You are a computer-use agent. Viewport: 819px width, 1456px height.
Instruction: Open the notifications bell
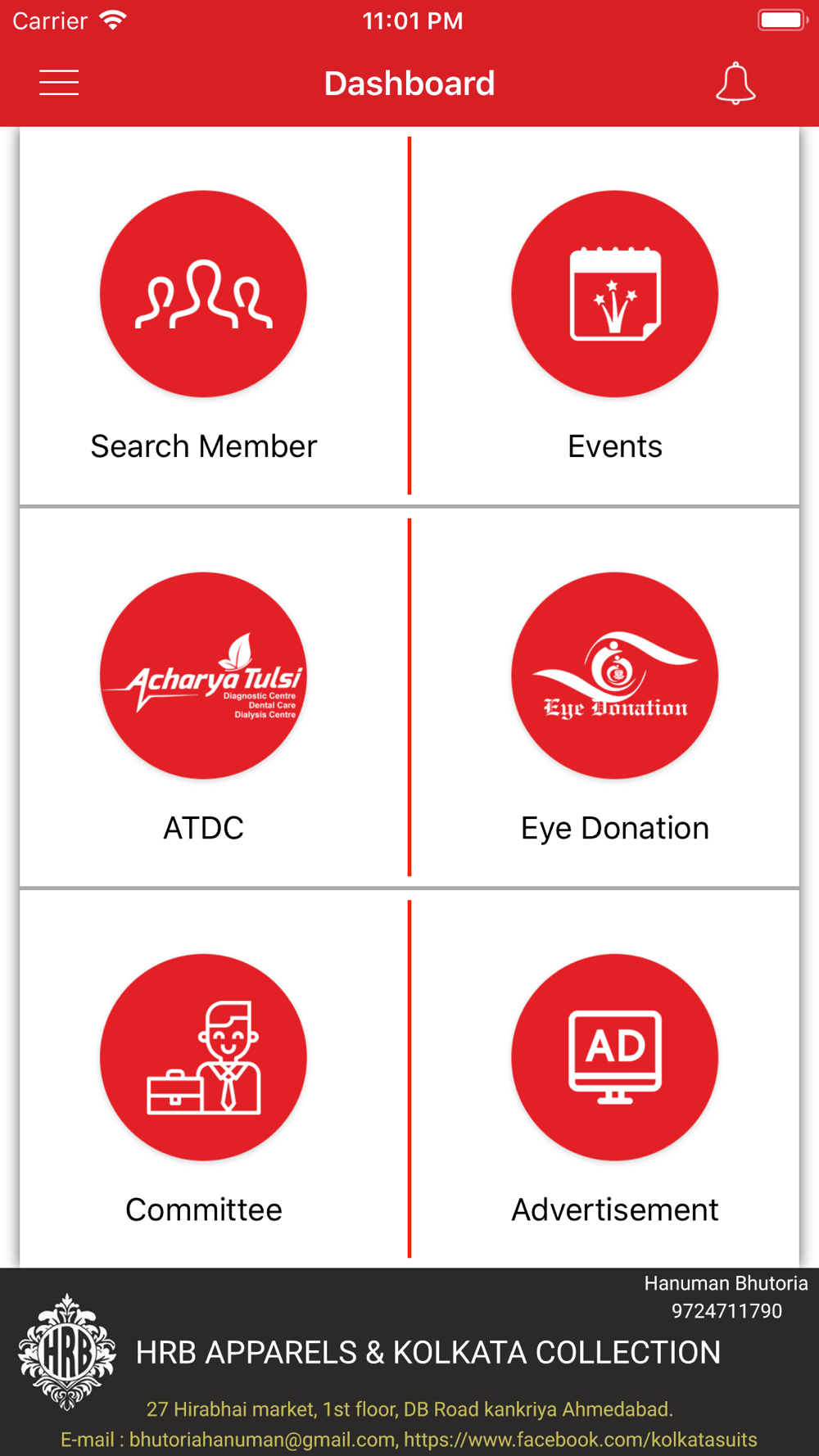click(x=735, y=83)
